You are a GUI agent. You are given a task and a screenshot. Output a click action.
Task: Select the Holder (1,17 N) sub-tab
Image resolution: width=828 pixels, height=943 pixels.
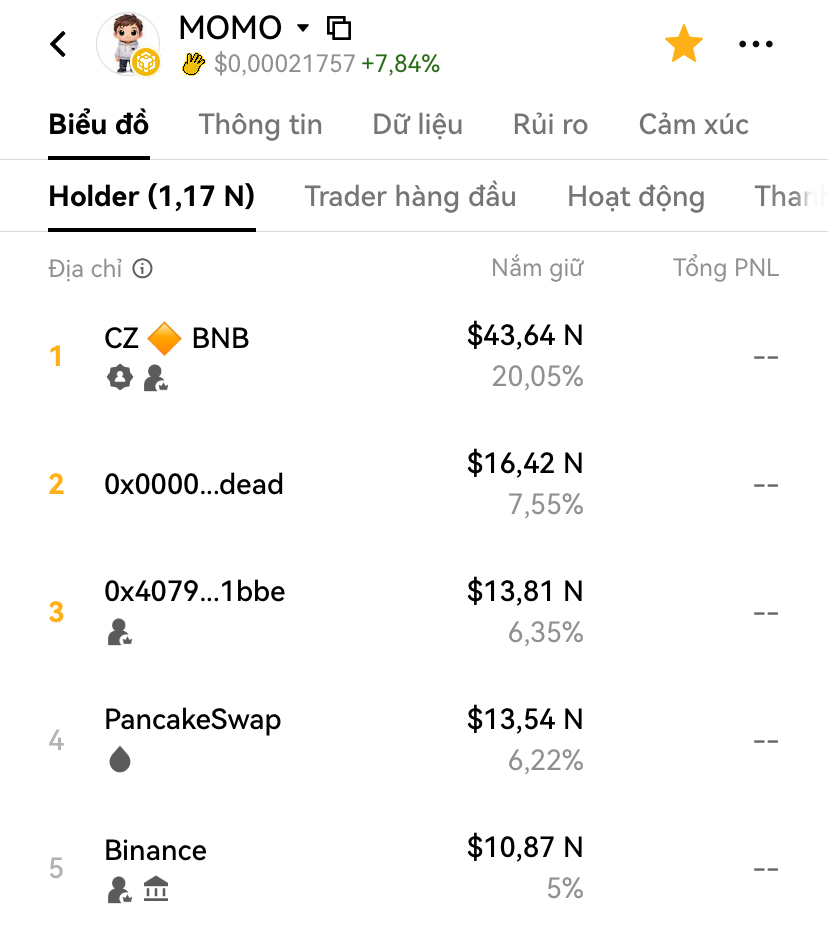[x=151, y=196]
